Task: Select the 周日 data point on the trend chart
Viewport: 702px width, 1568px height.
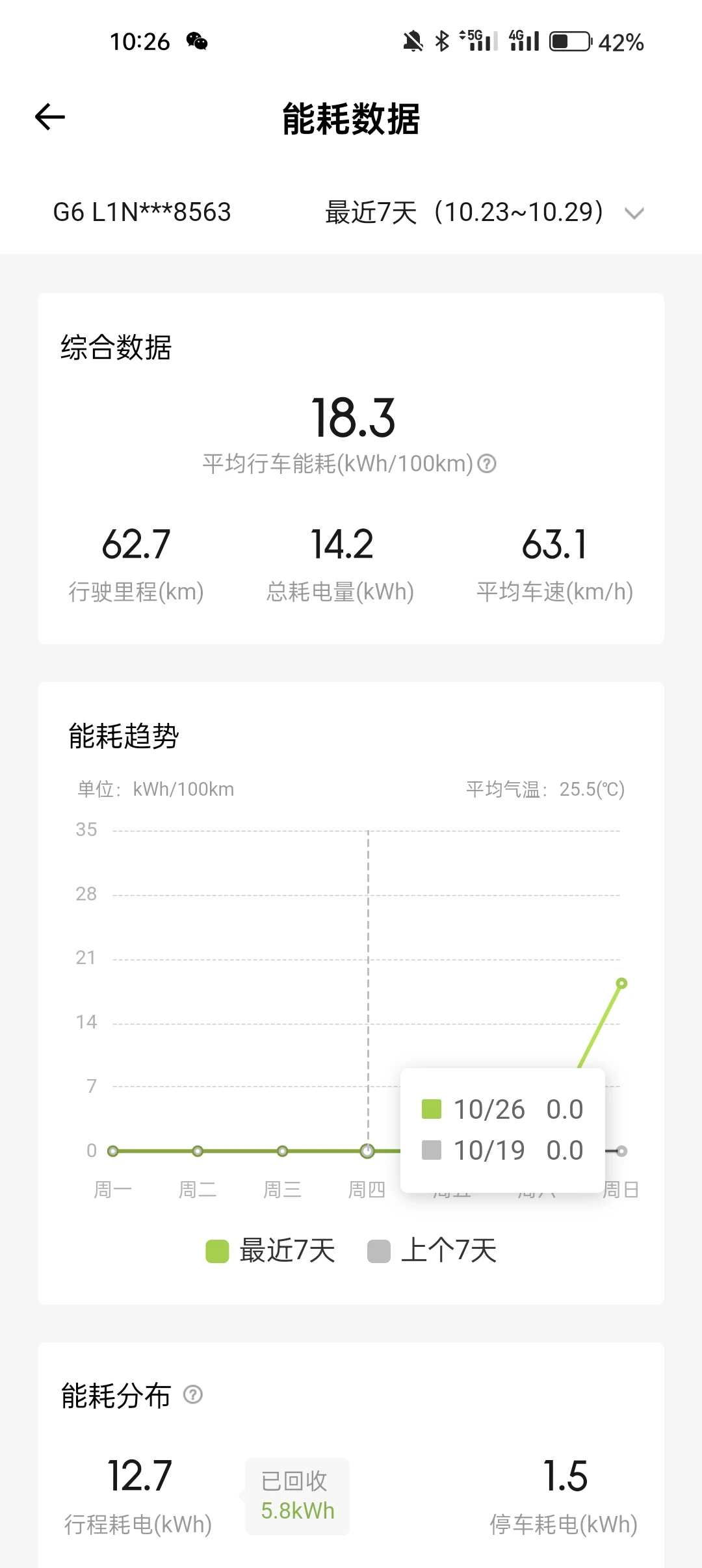Action: click(621, 983)
